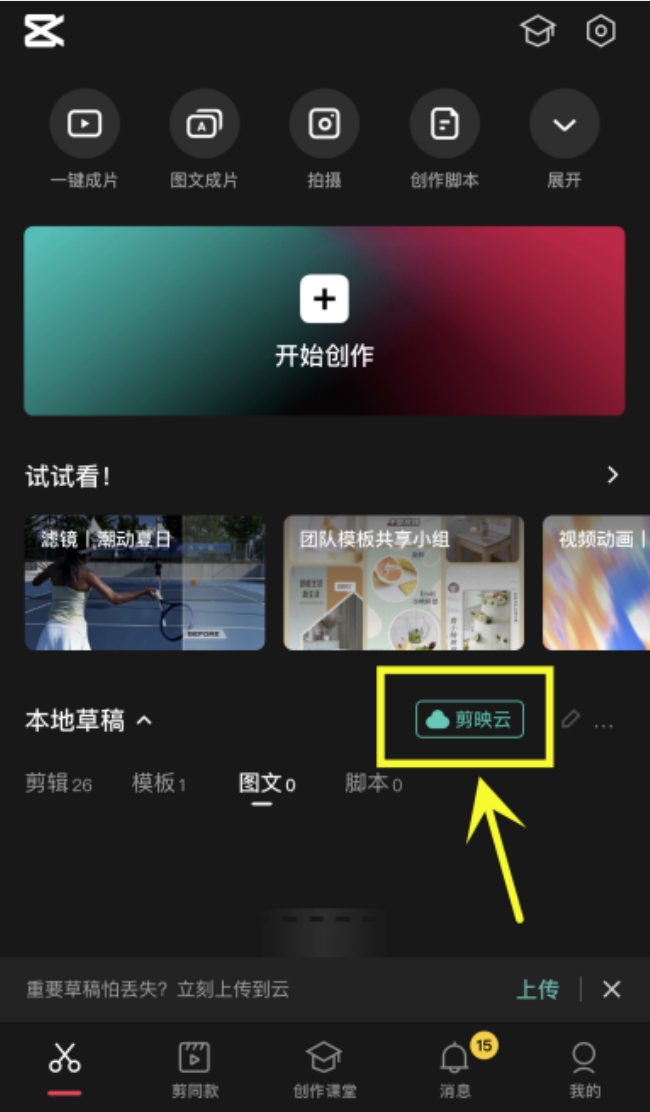Viewport: 650px width, 1112px height.
Task: Open the settings hexagon icon
Action: coord(600,32)
